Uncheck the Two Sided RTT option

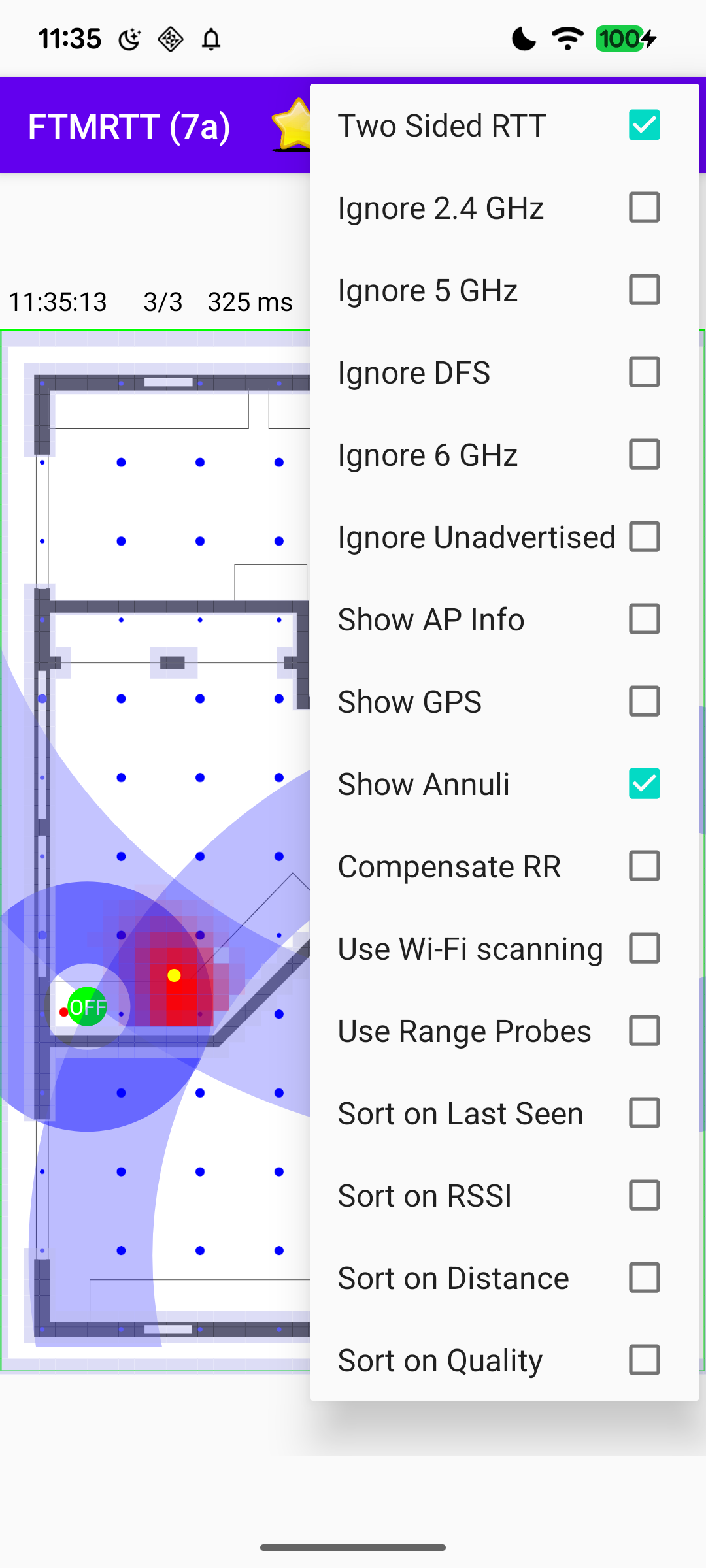[x=644, y=125]
